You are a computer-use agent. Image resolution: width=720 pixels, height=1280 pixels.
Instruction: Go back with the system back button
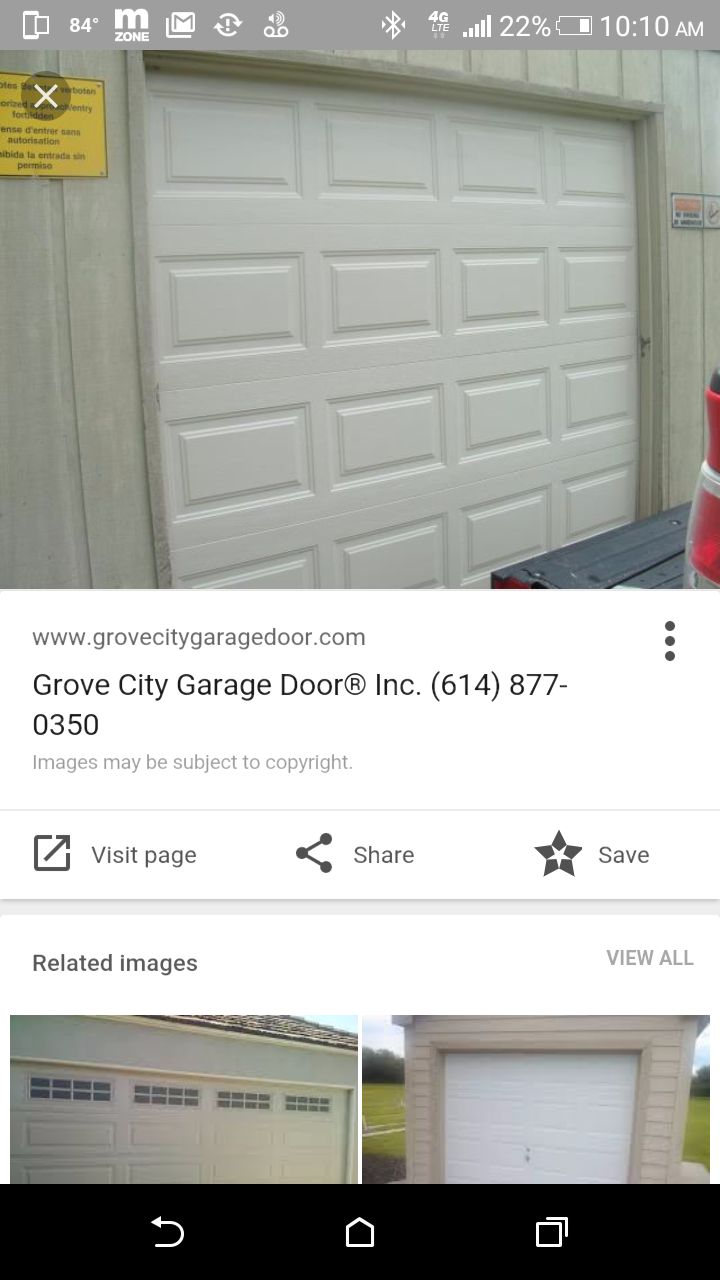(167, 1232)
